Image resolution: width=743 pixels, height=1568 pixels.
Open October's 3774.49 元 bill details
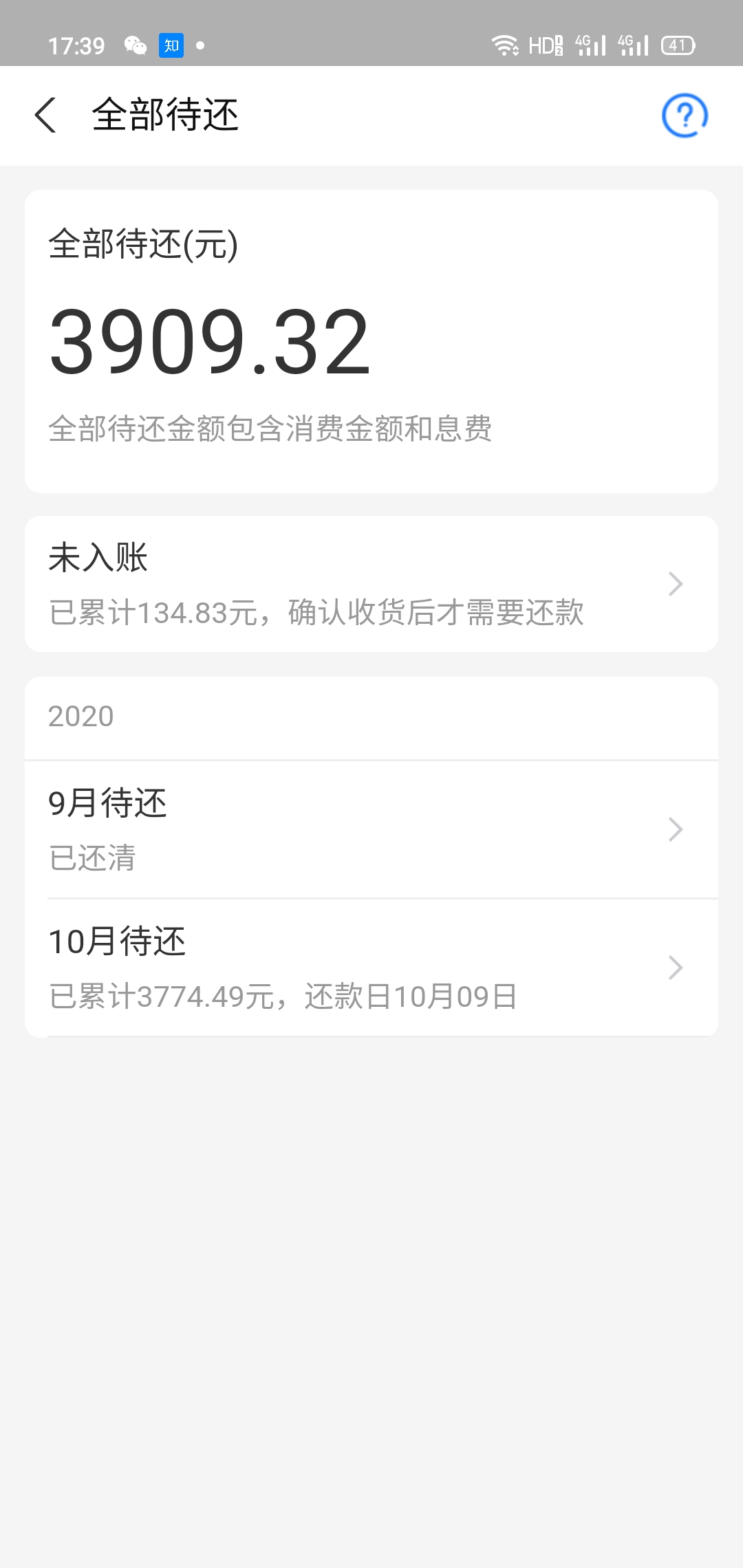371,968
